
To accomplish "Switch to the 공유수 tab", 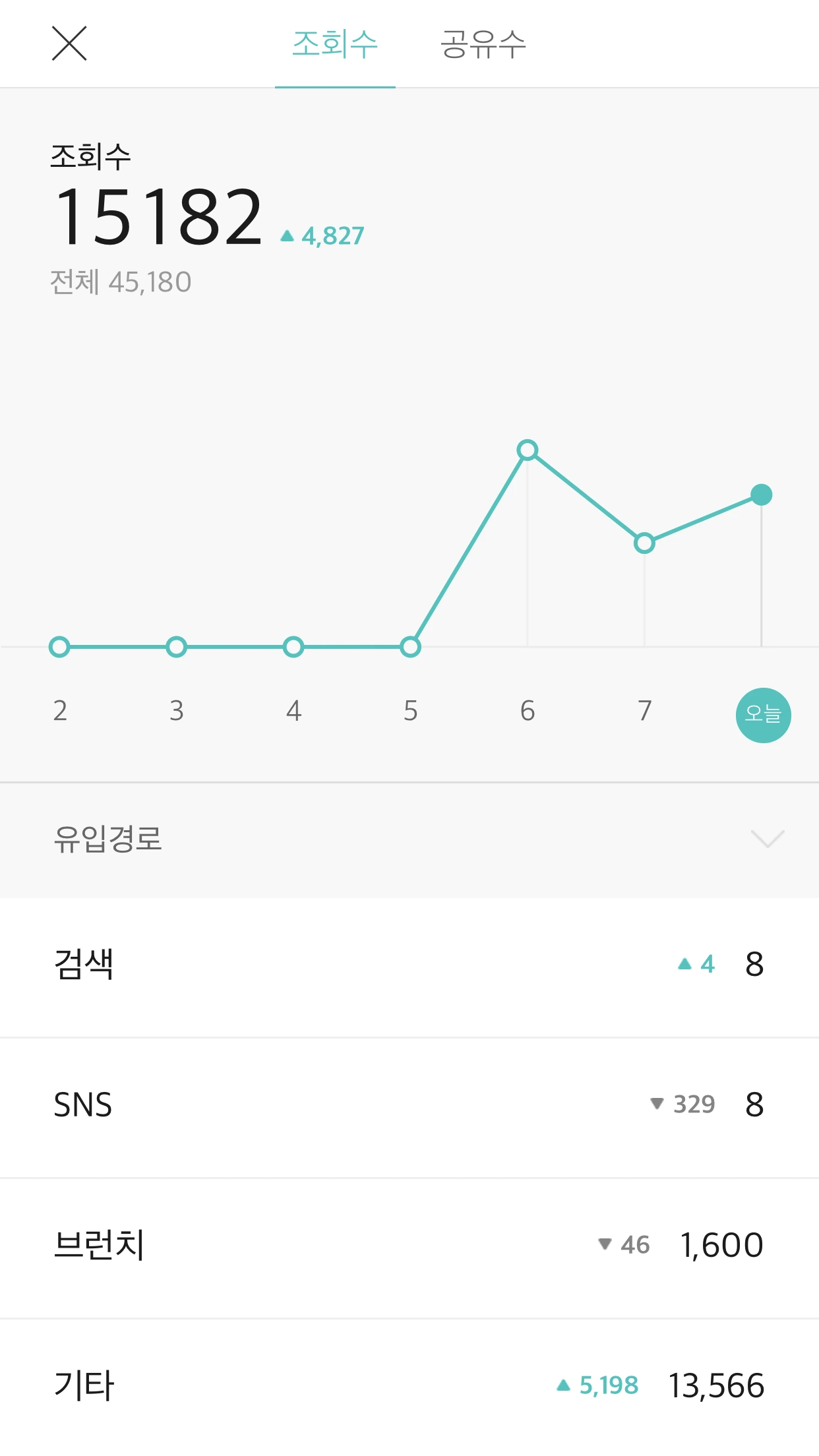I will (x=483, y=44).
